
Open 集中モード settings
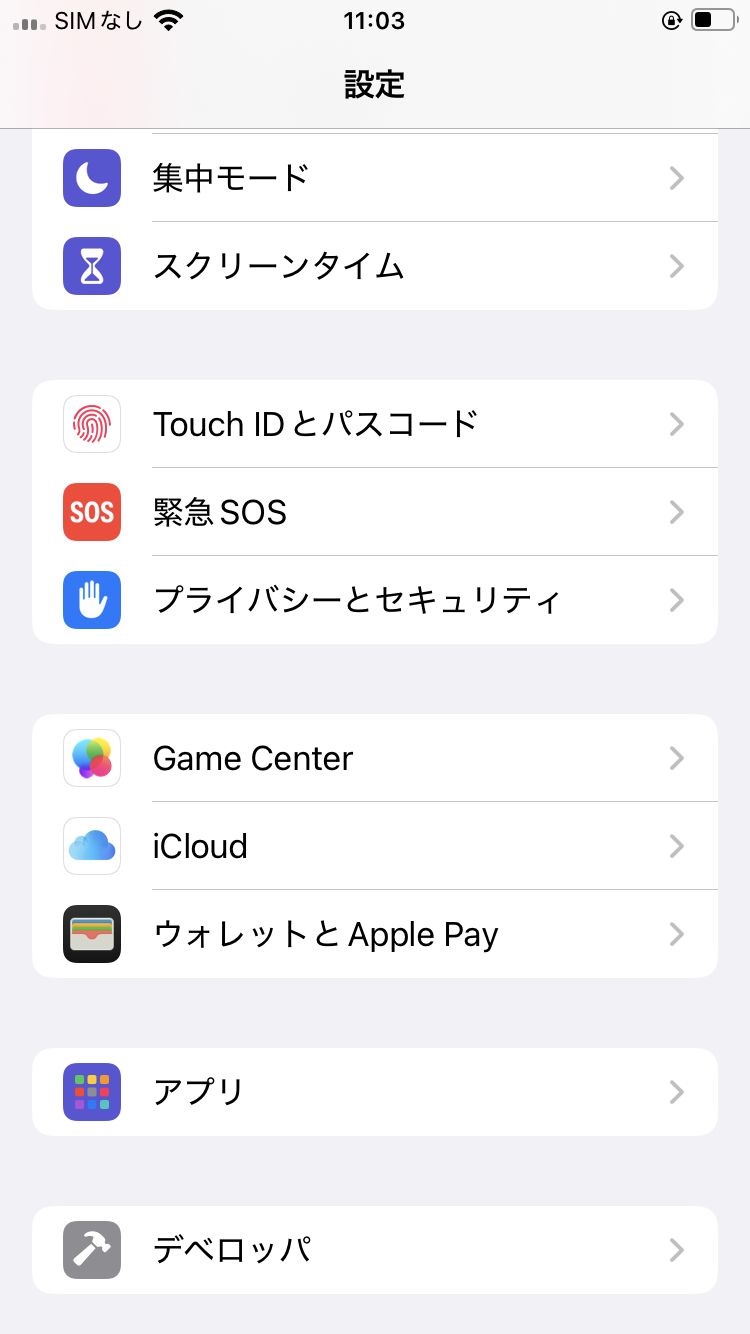point(374,178)
